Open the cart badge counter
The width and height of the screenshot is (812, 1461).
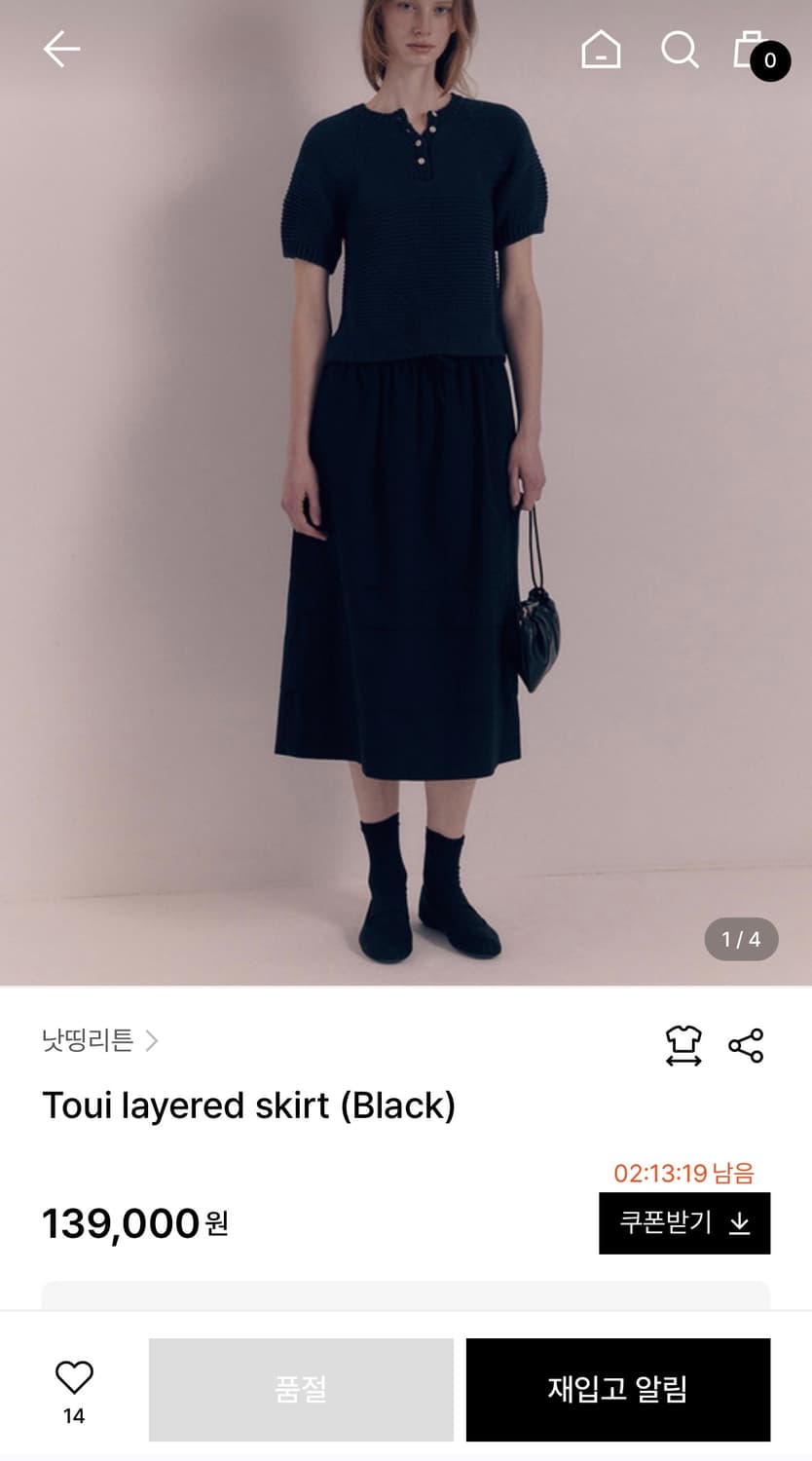[x=768, y=60]
